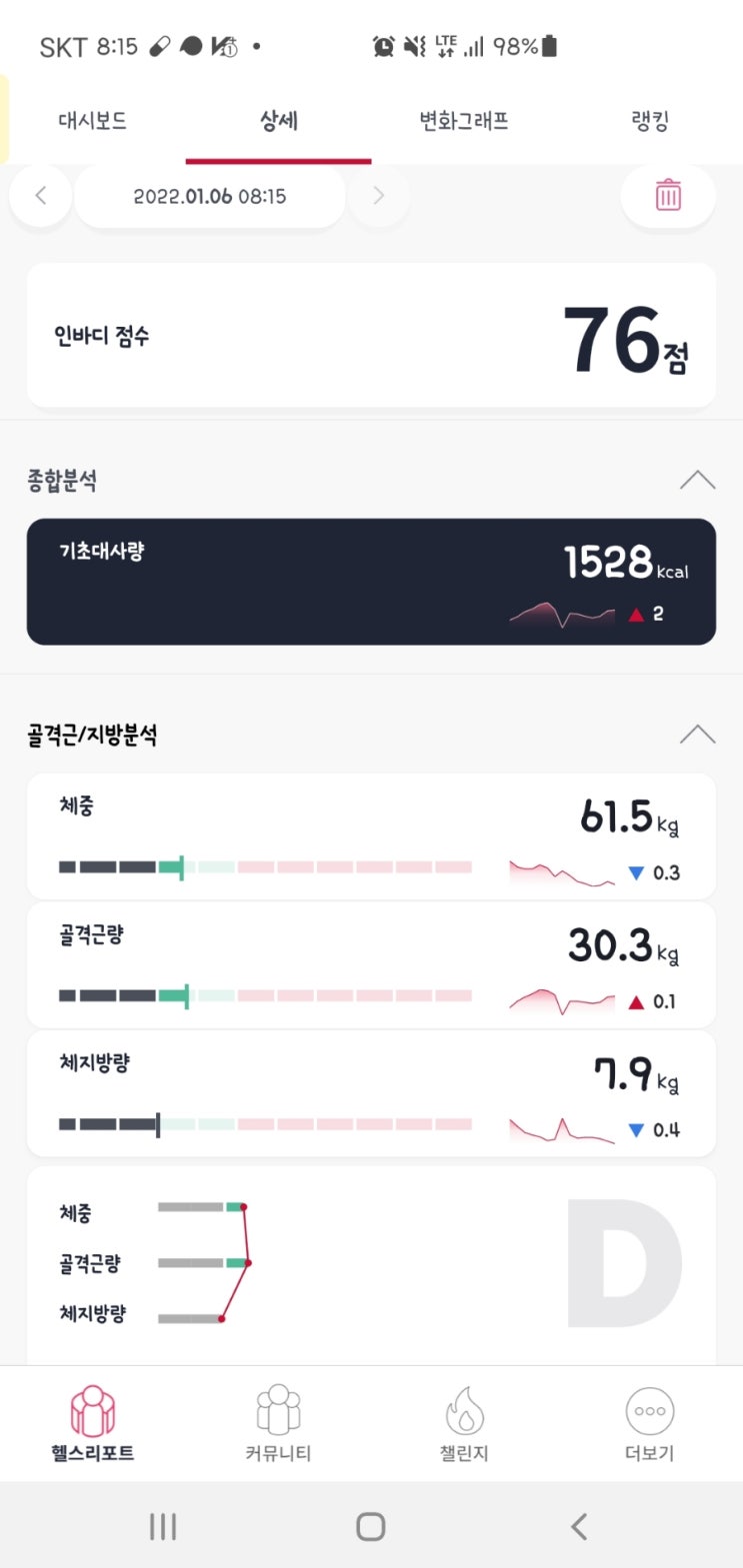Open the 인바디 점수 card
The height and width of the screenshot is (1568, 743).
tap(371, 336)
